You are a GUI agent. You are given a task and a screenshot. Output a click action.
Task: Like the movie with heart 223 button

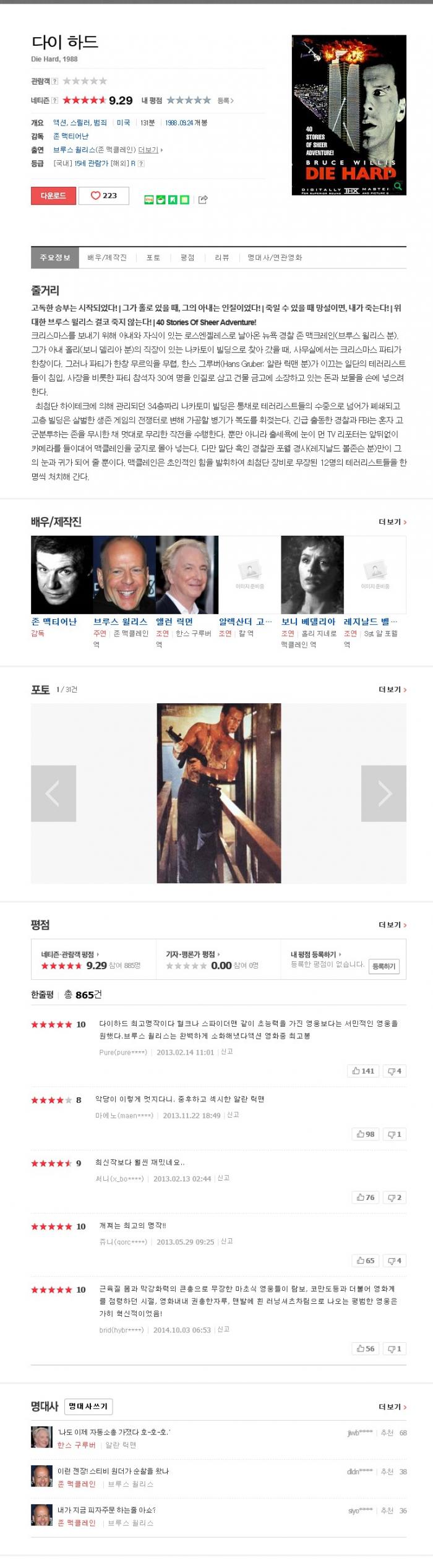tap(104, 195)
